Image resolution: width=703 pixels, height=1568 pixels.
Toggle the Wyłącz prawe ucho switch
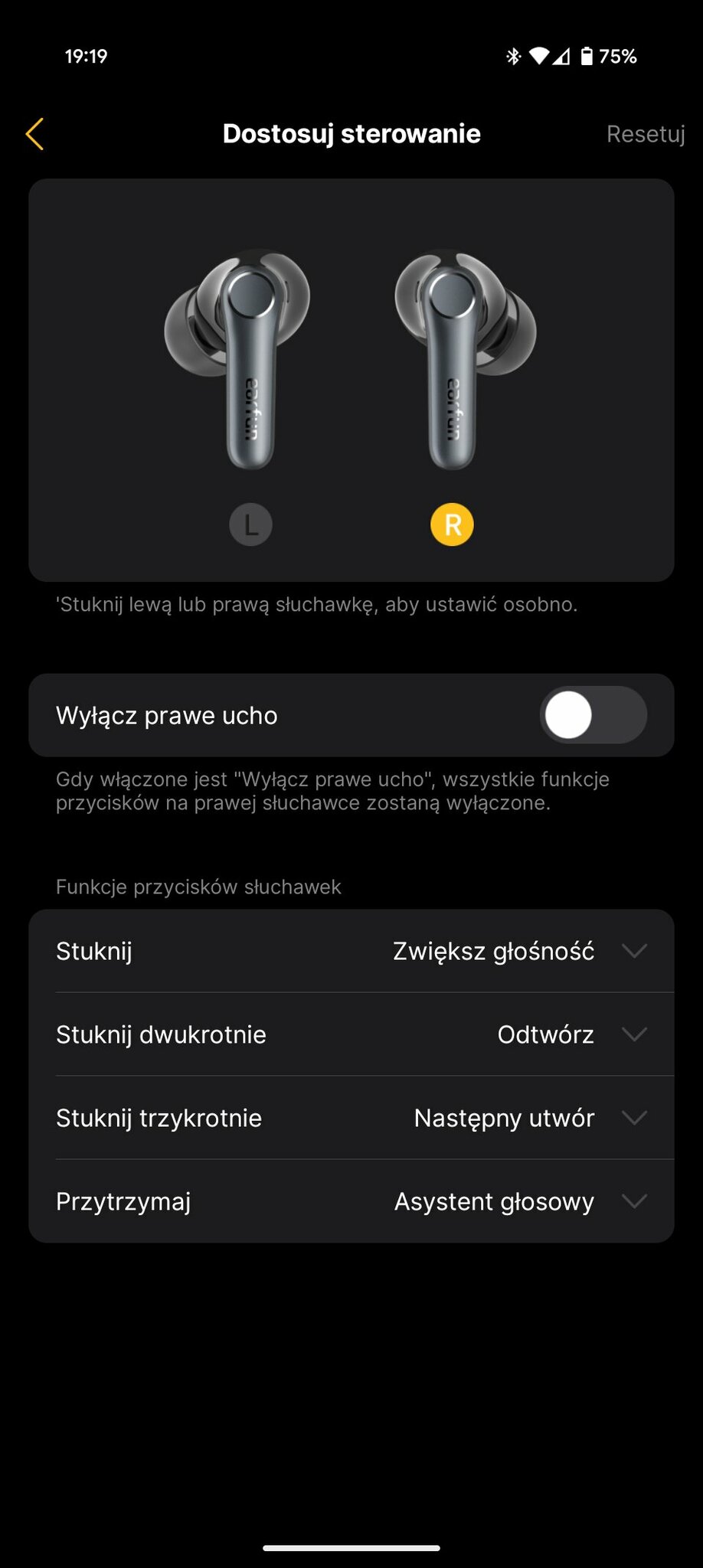click(x=593, y=715)
